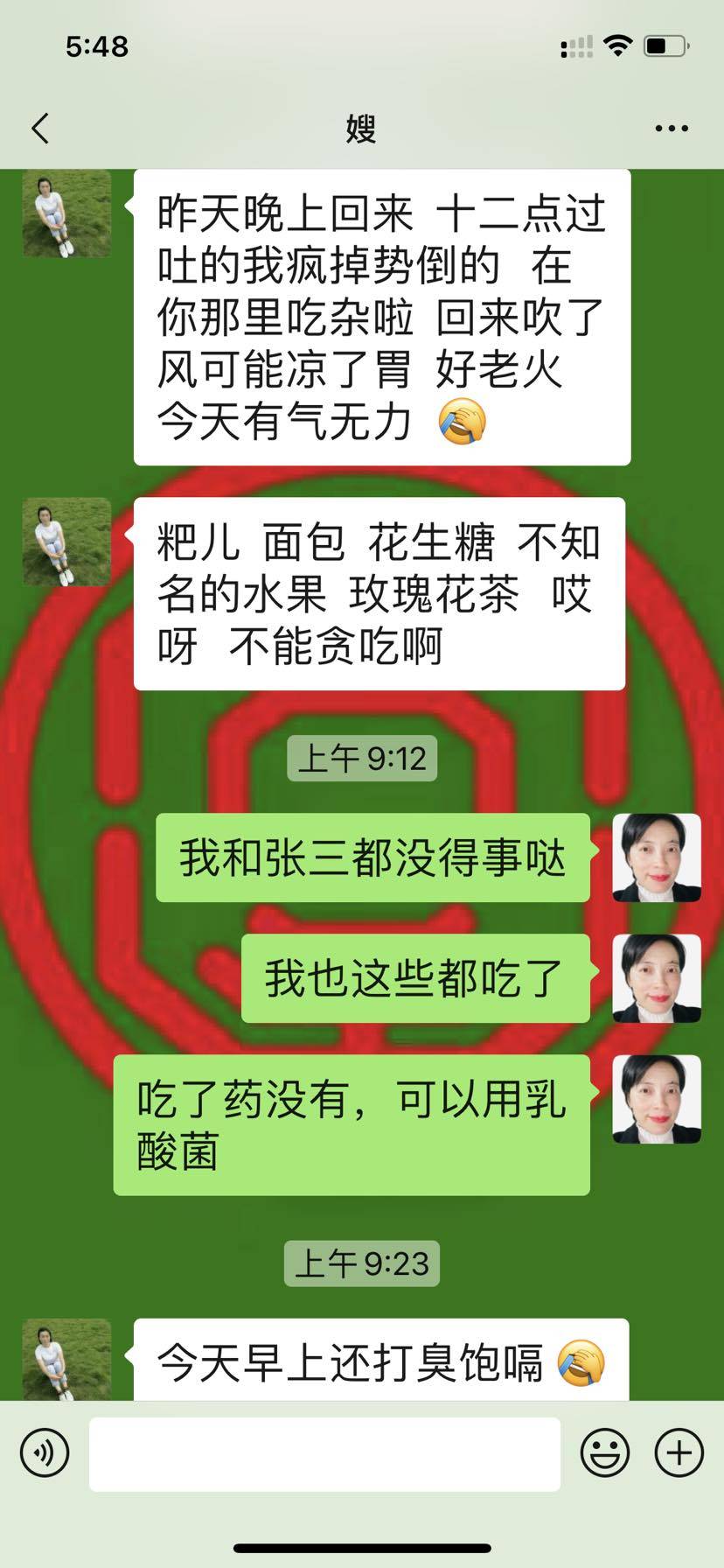The width and height of the screenshot is (724, 1568).
Task: Open the plus attachment menu
Action: coord(679,1453)
